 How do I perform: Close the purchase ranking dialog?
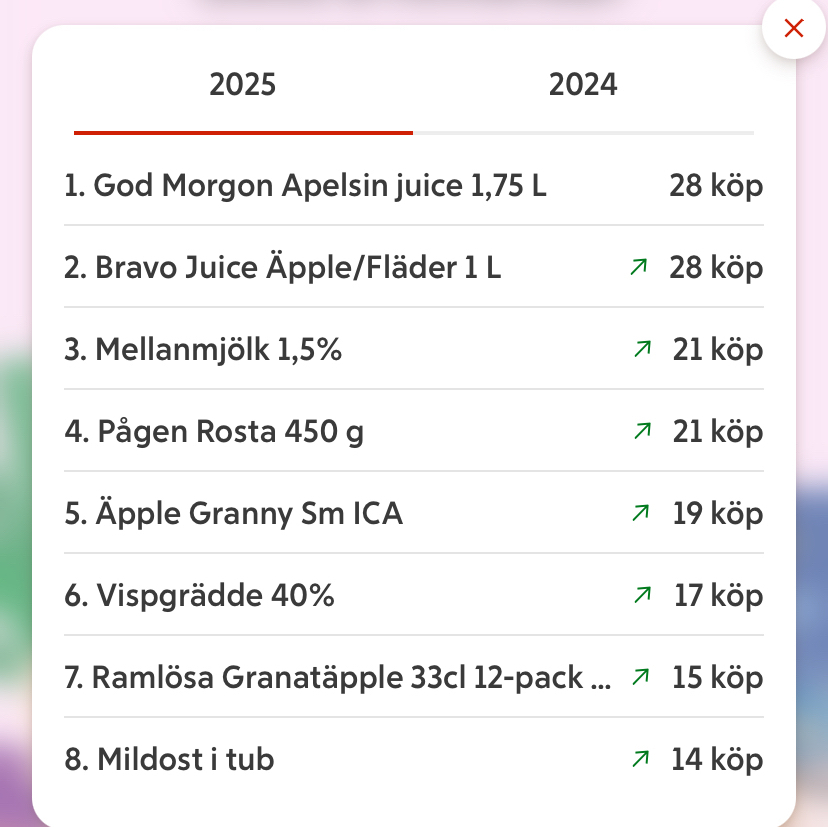[x=794, y=28]
